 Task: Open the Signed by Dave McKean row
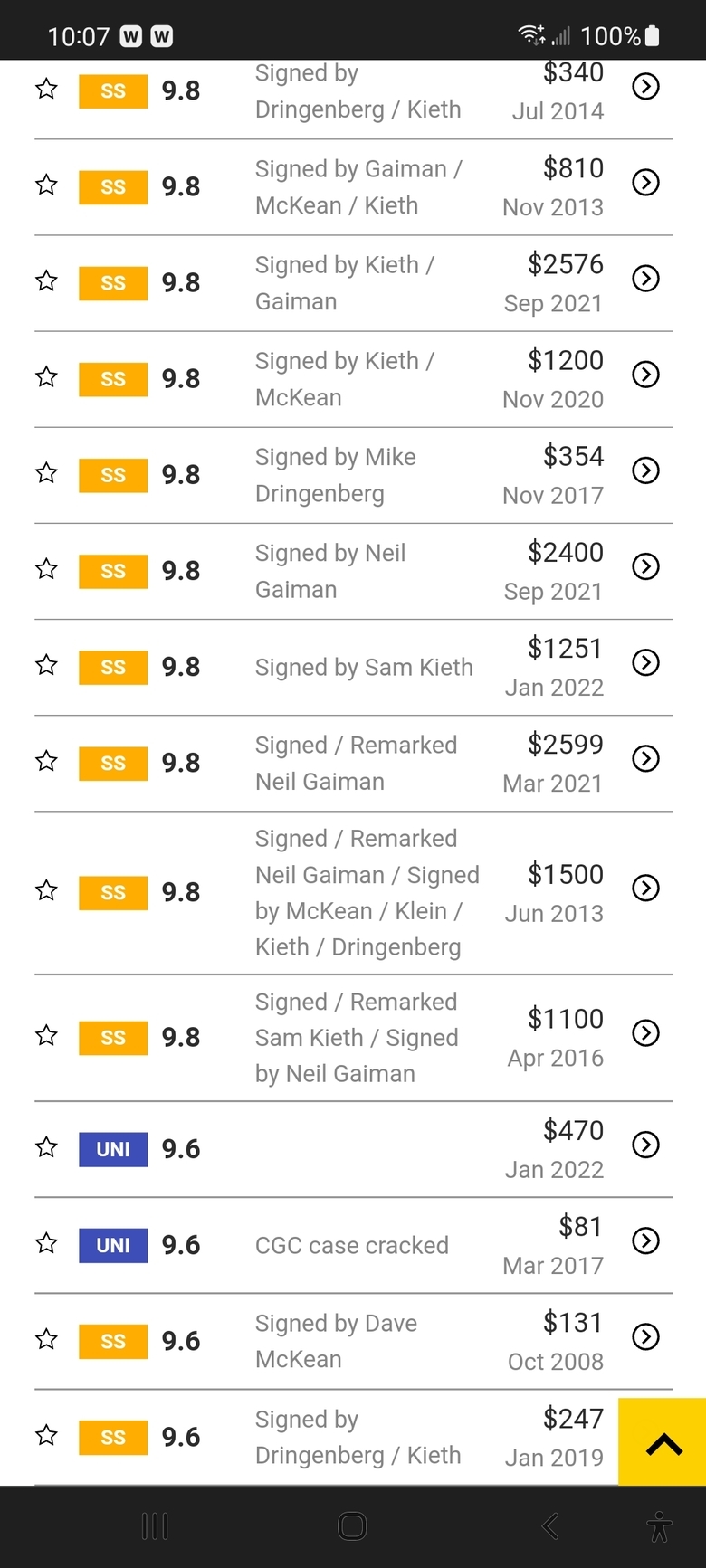tap(354, 1341)
